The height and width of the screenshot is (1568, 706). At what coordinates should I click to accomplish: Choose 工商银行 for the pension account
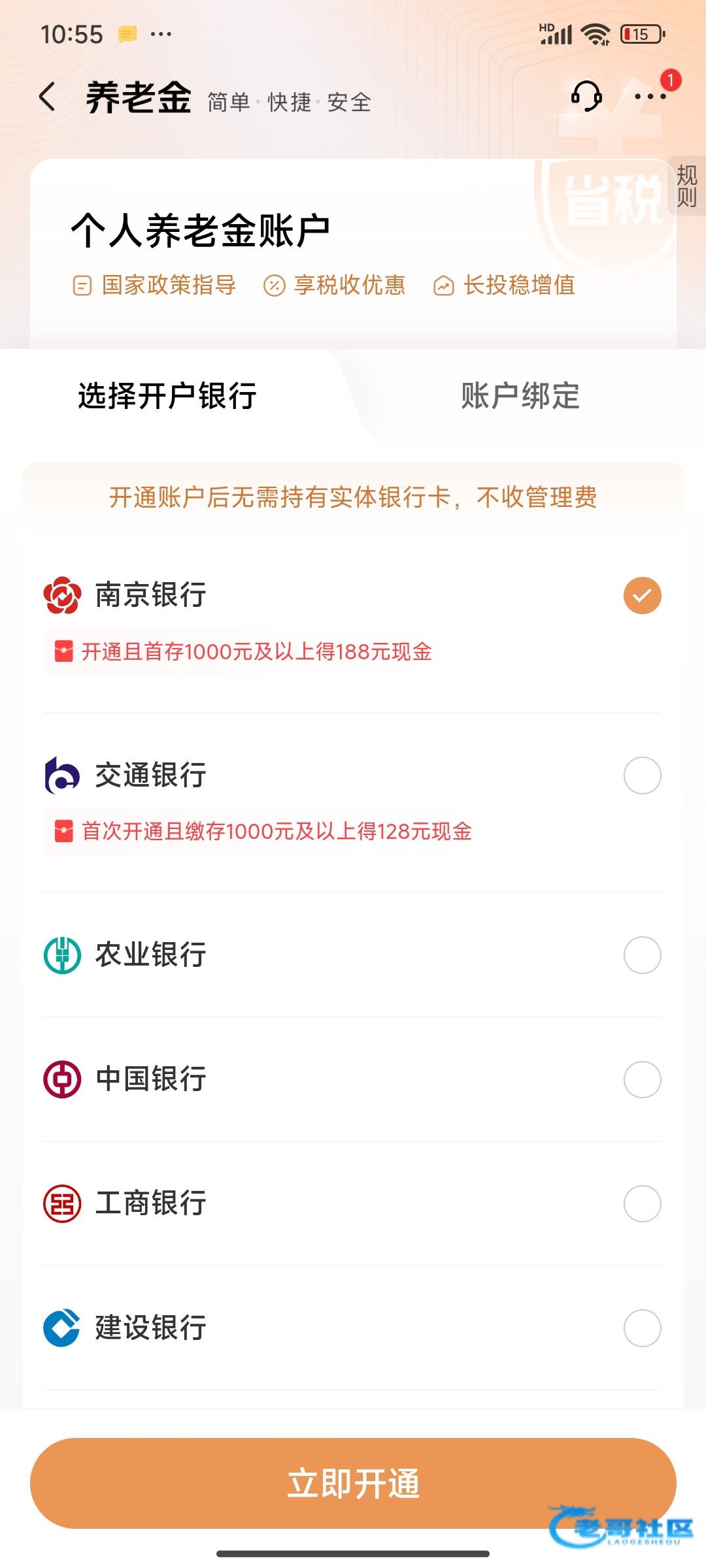coord(642,1203)
